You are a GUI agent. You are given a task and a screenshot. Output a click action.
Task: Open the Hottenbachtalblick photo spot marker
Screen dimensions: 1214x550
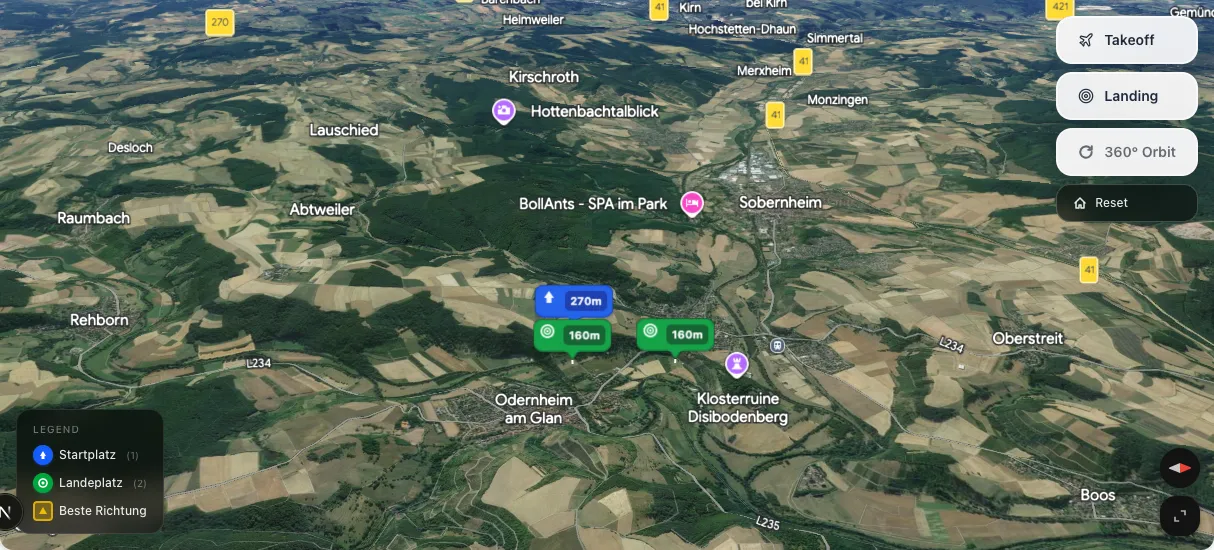coord(504,110)
